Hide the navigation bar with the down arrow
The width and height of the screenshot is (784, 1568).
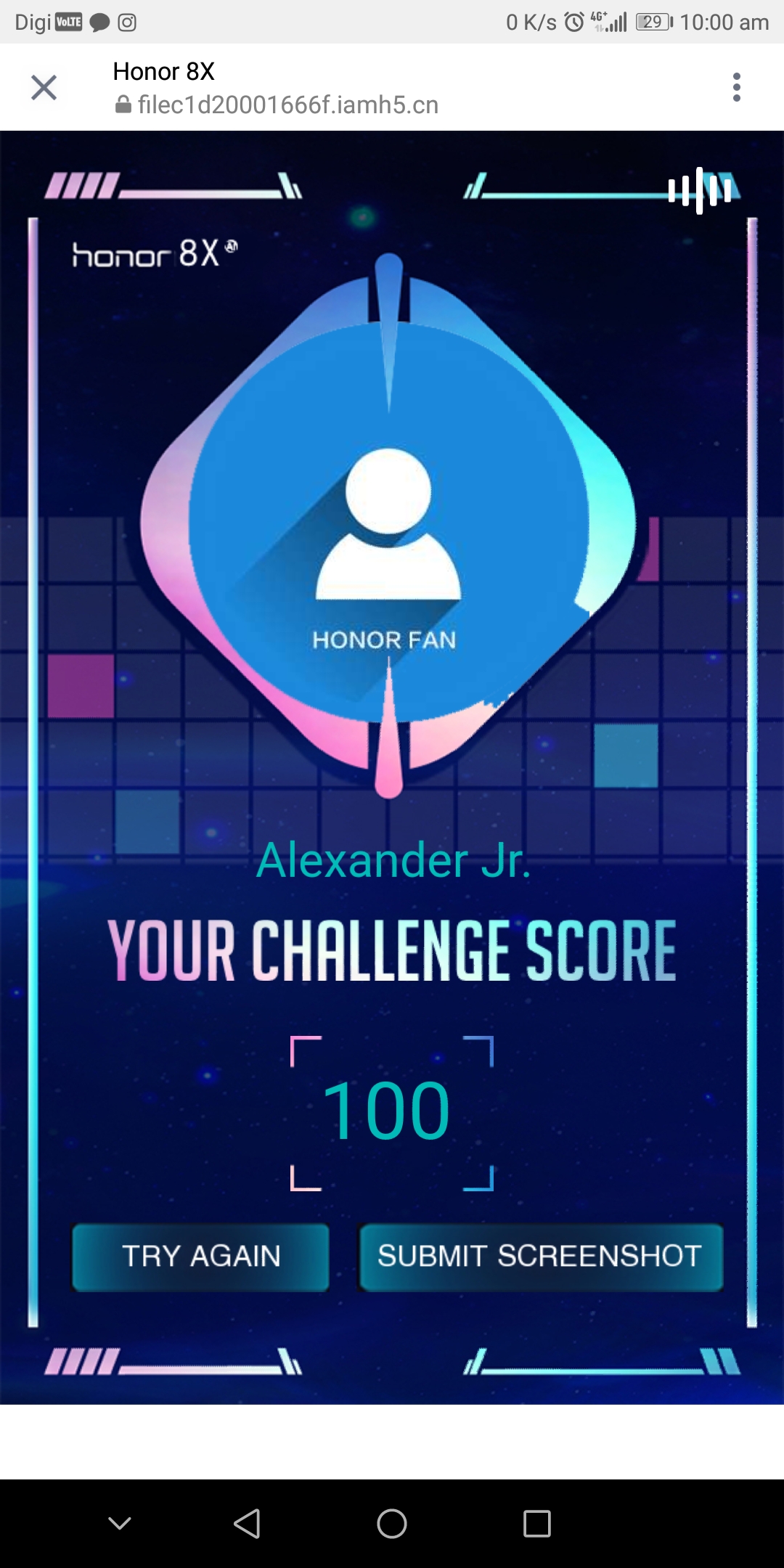[x=120, y=1523]
